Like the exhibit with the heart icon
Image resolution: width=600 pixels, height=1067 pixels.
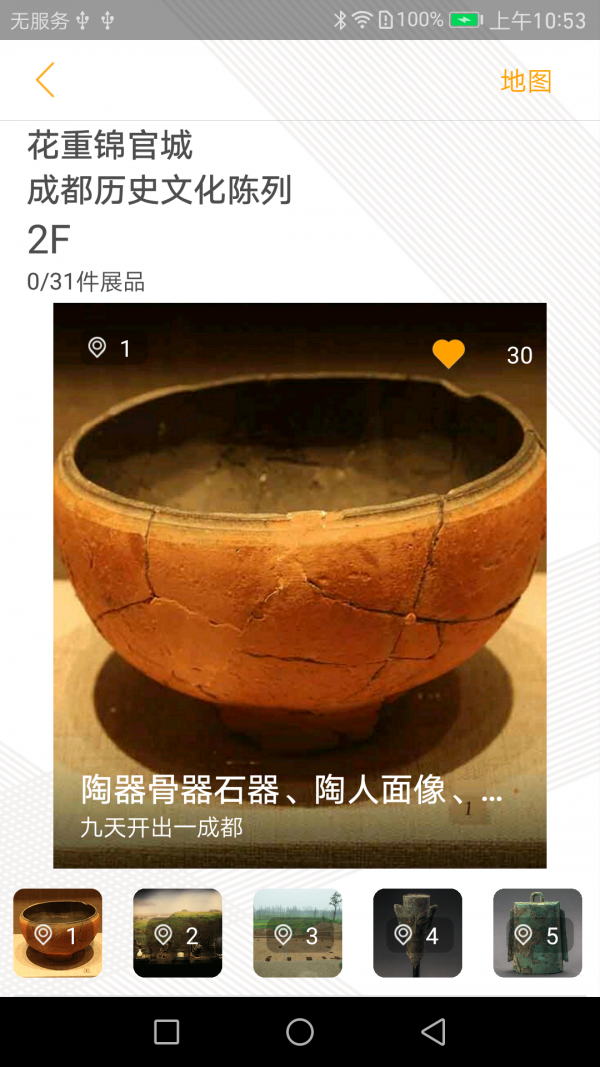(448, 354)
